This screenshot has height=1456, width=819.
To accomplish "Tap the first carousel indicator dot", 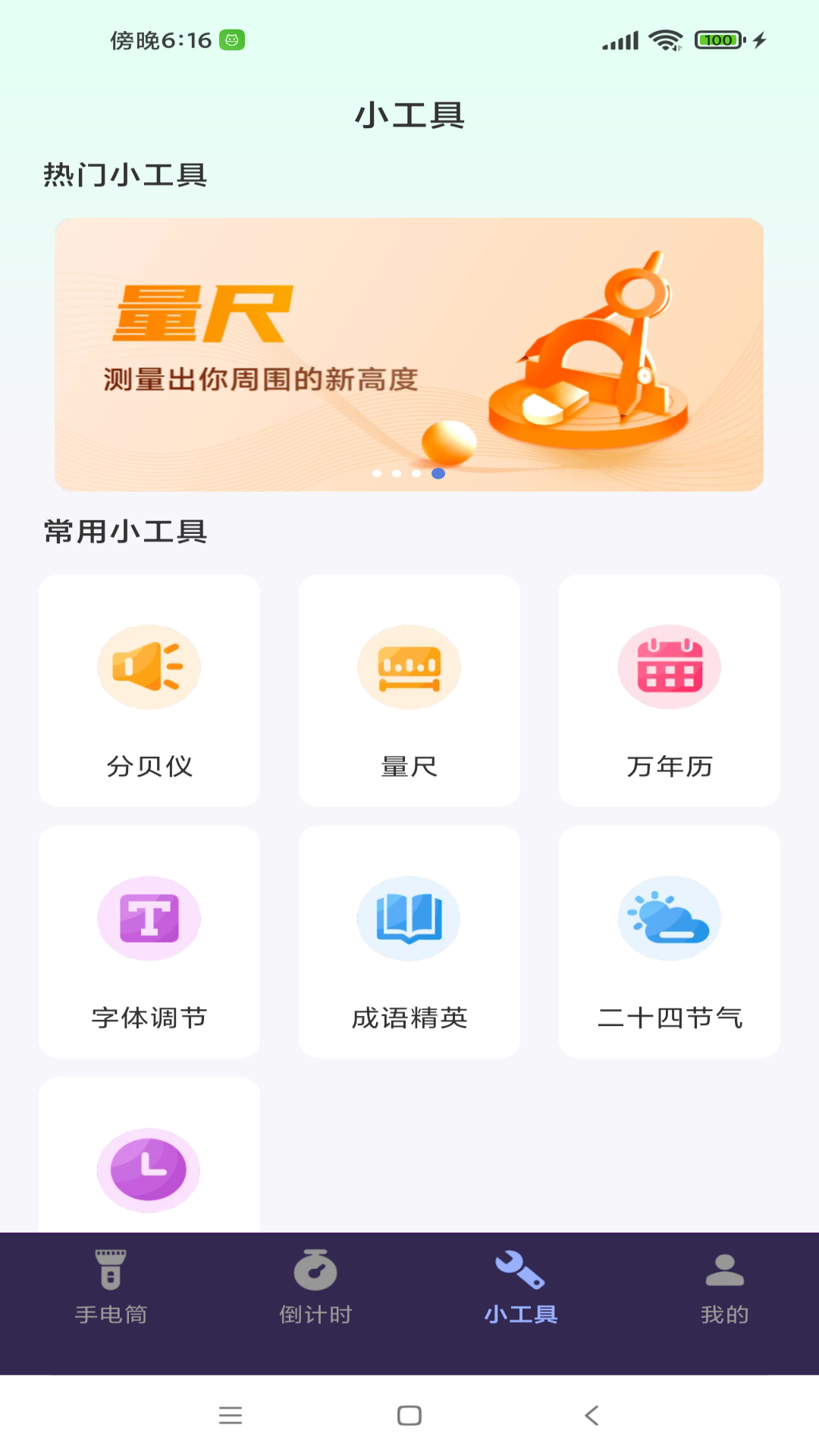I will click(x=375, y=472).
